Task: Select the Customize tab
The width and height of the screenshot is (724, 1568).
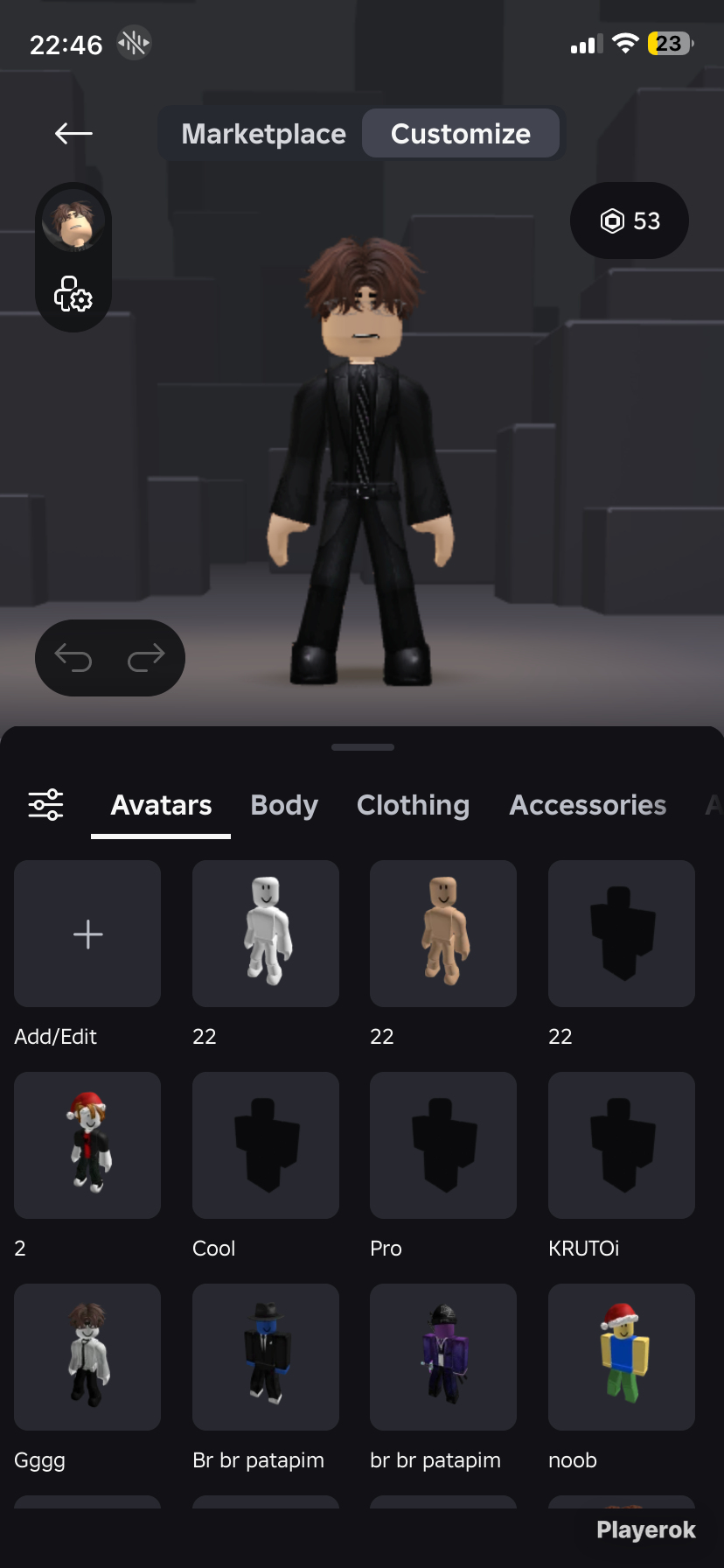Action: point(460,134)
